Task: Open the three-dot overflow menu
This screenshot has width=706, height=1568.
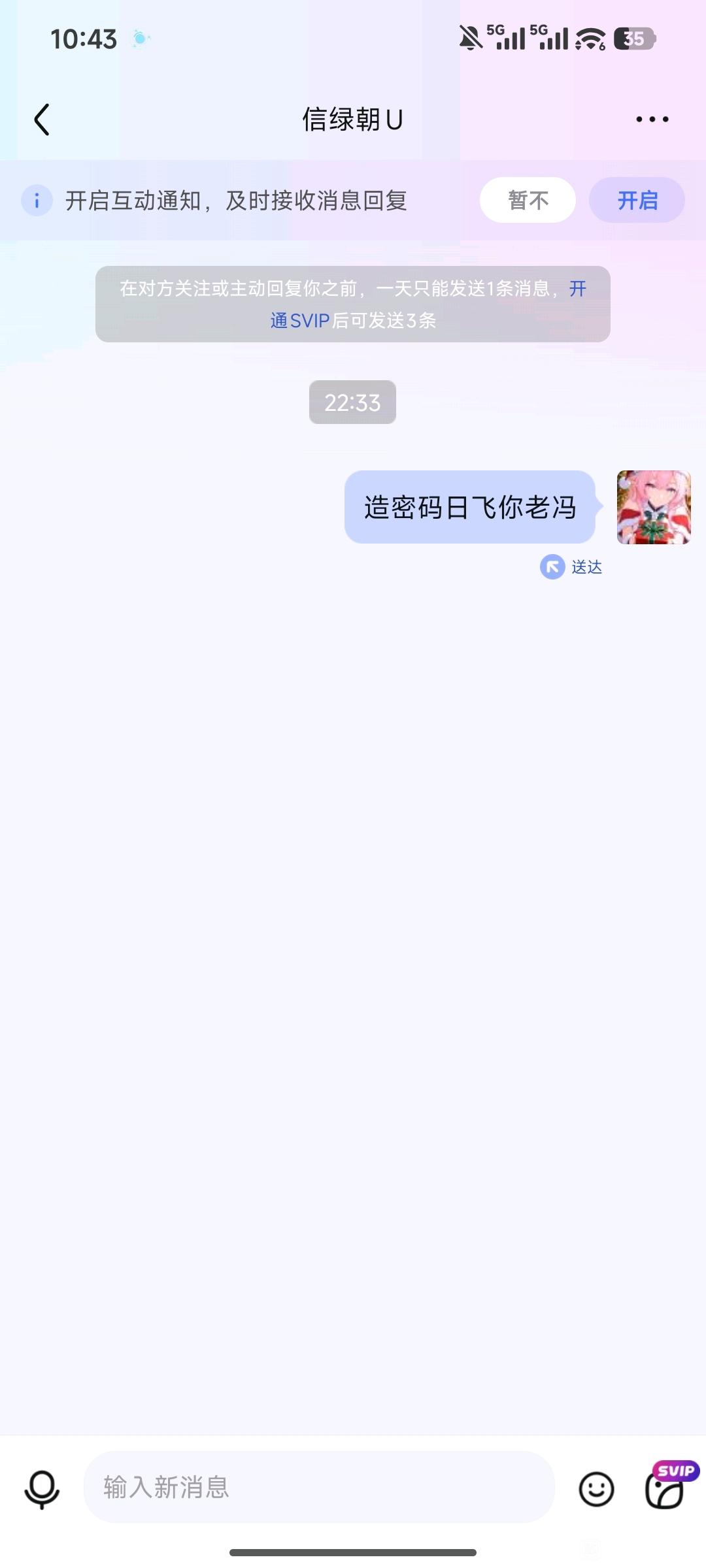Action: coord(652,120)
